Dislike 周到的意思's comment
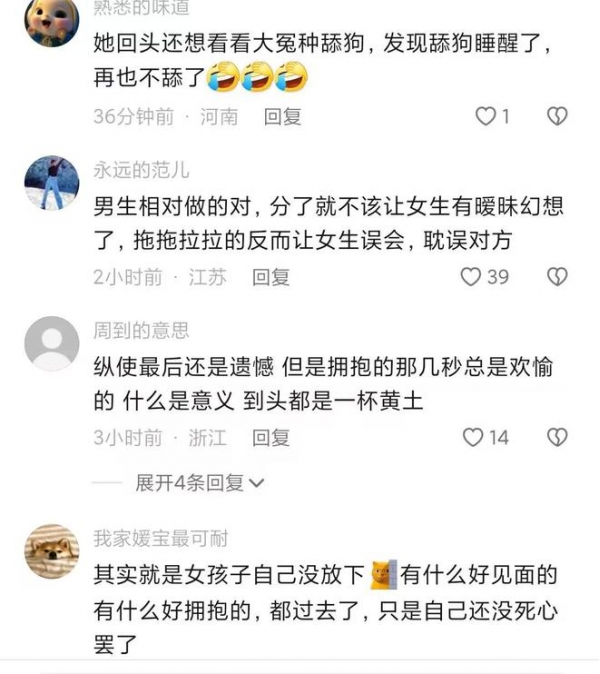Viewport: 600px width, 674px height. [557, 437]
